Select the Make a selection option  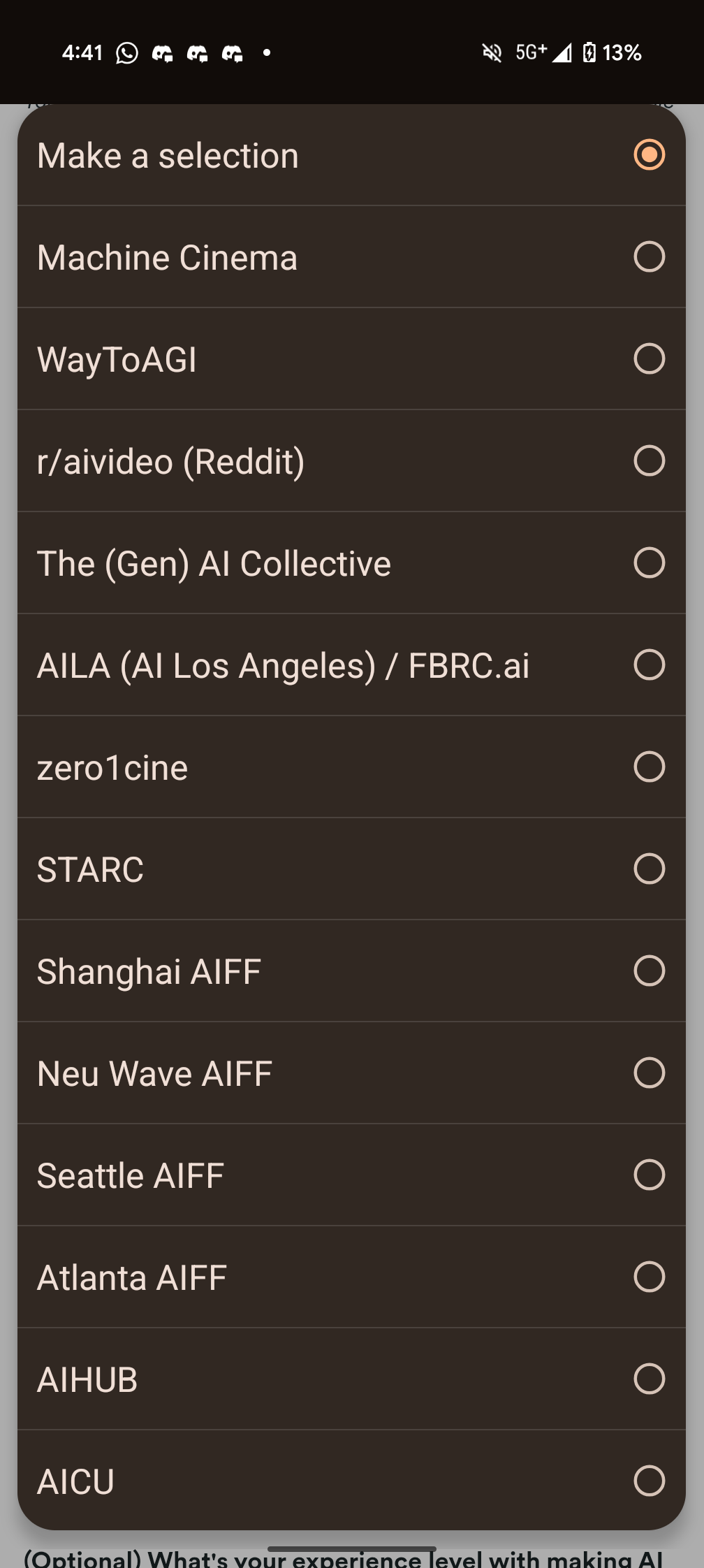pyautogui.click(x=351, y=155)
